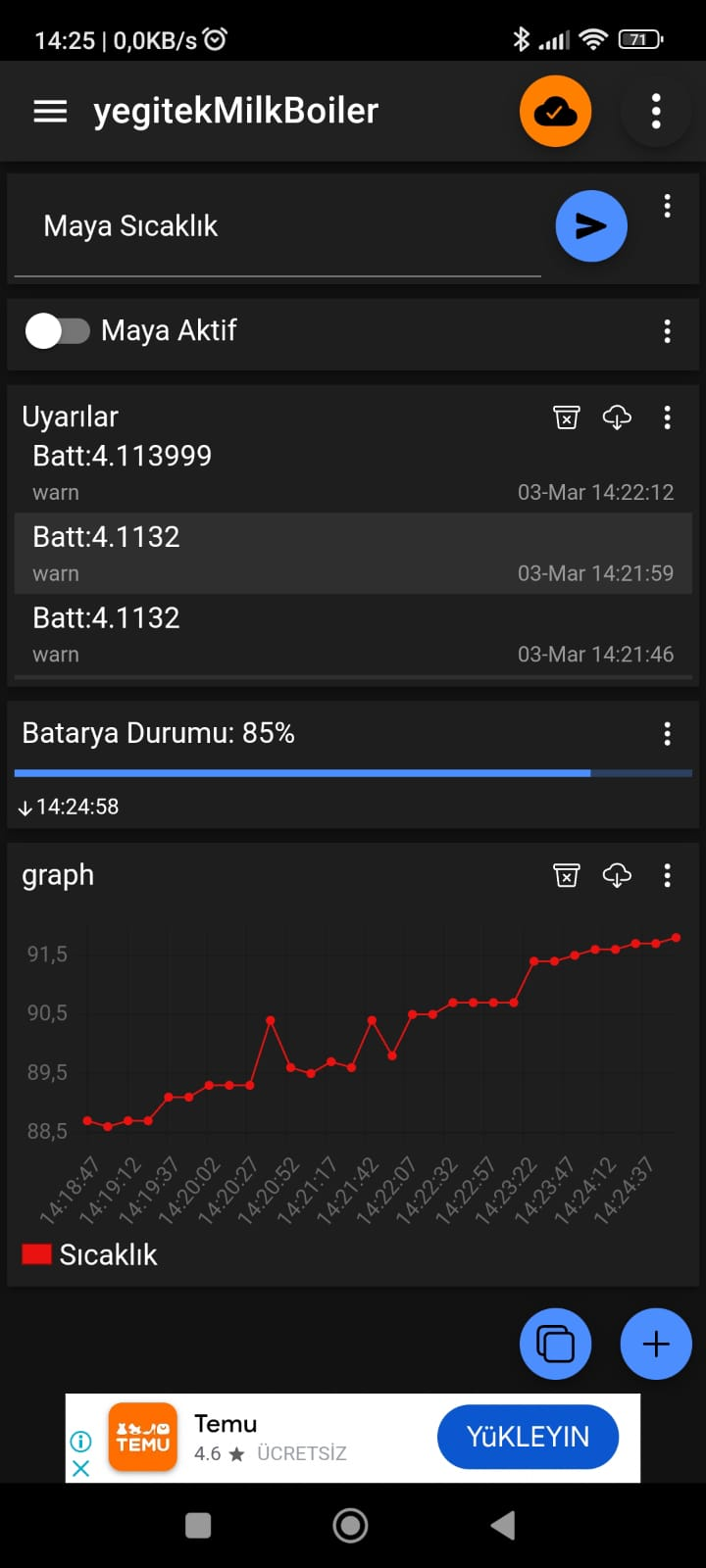
Task: Tap the copy panels floating button
Action: pos(555,1344)
